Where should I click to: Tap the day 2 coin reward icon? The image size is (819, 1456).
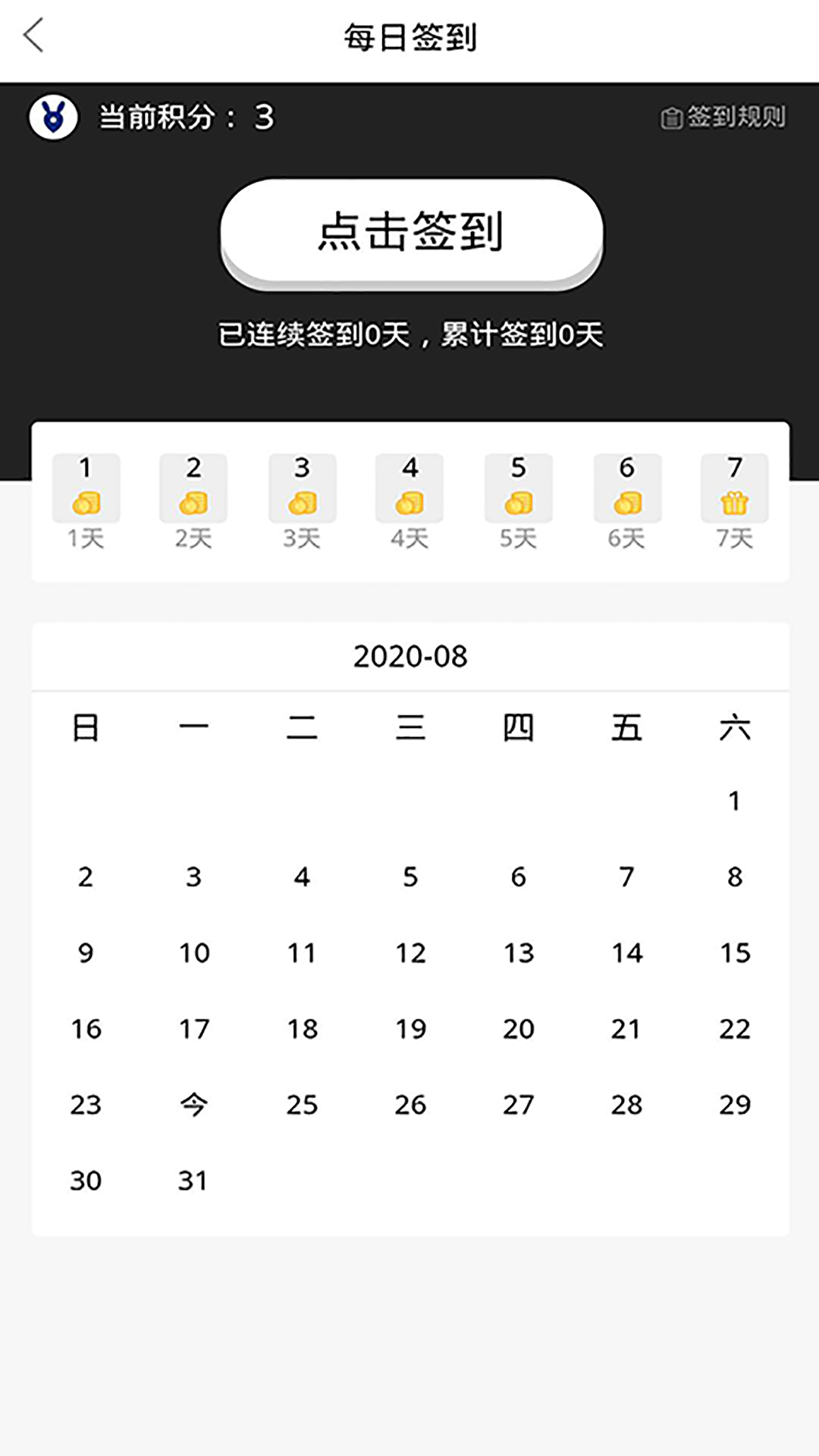coord(193,501)
